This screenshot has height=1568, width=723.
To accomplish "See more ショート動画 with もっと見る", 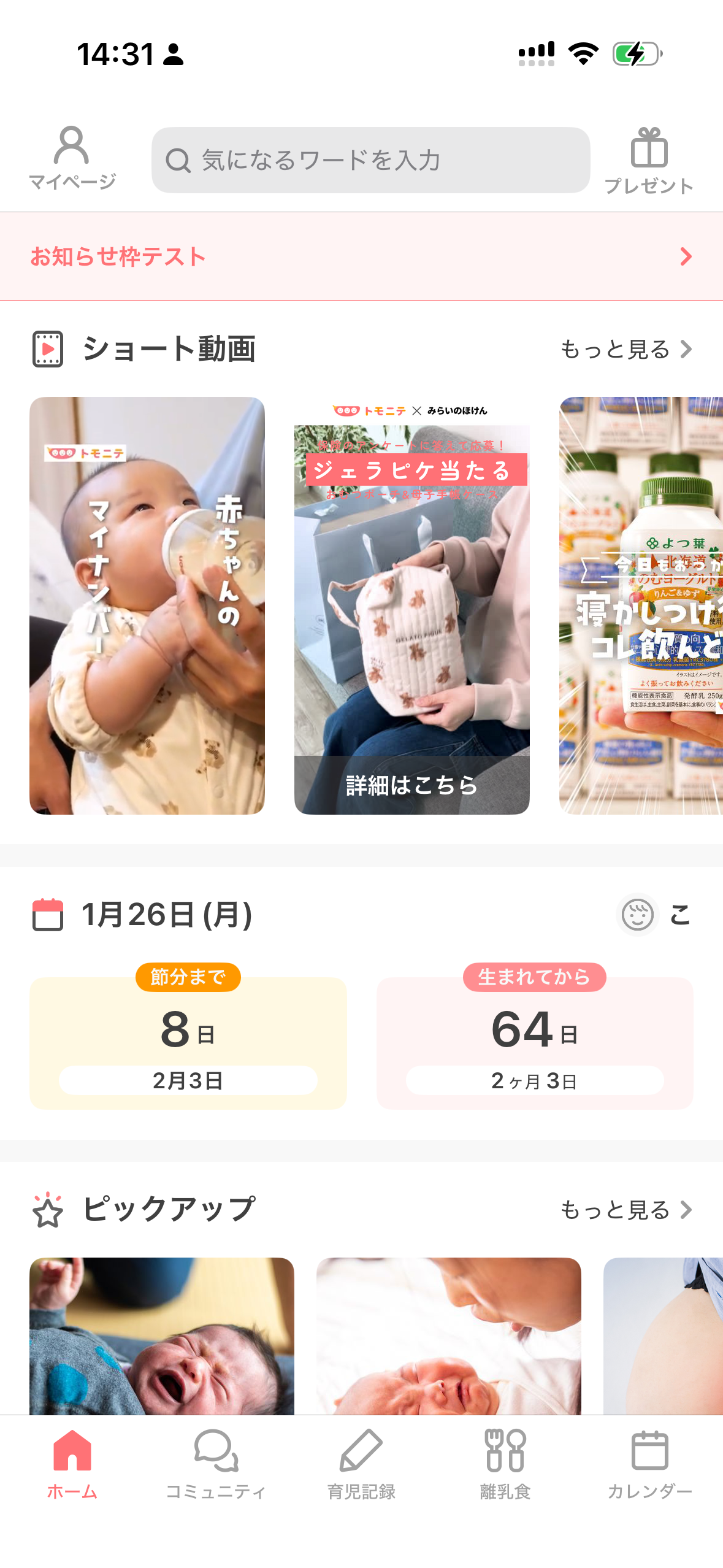I will coord(626,349).
